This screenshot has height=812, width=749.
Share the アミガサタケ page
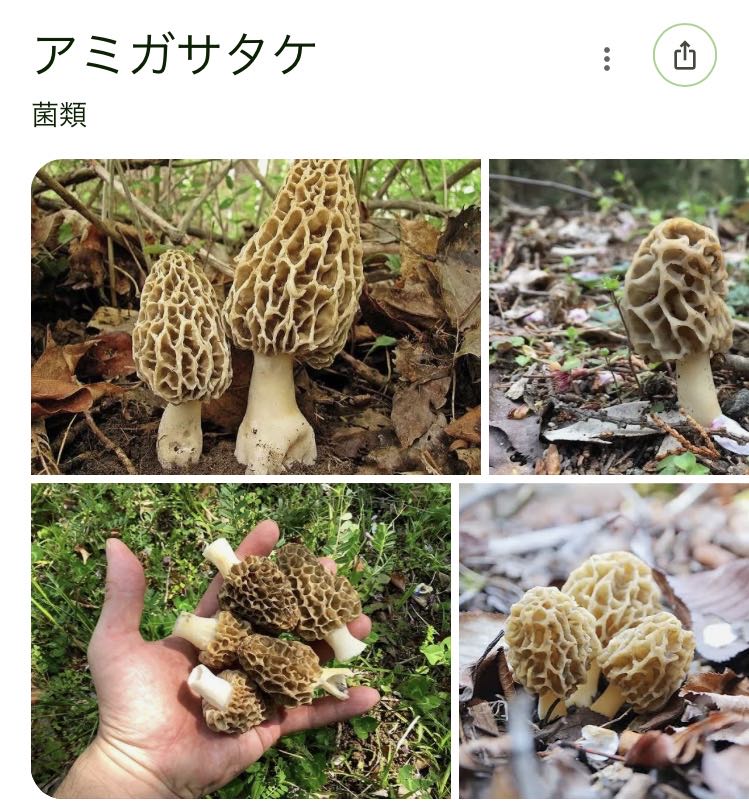pos(684,56)
